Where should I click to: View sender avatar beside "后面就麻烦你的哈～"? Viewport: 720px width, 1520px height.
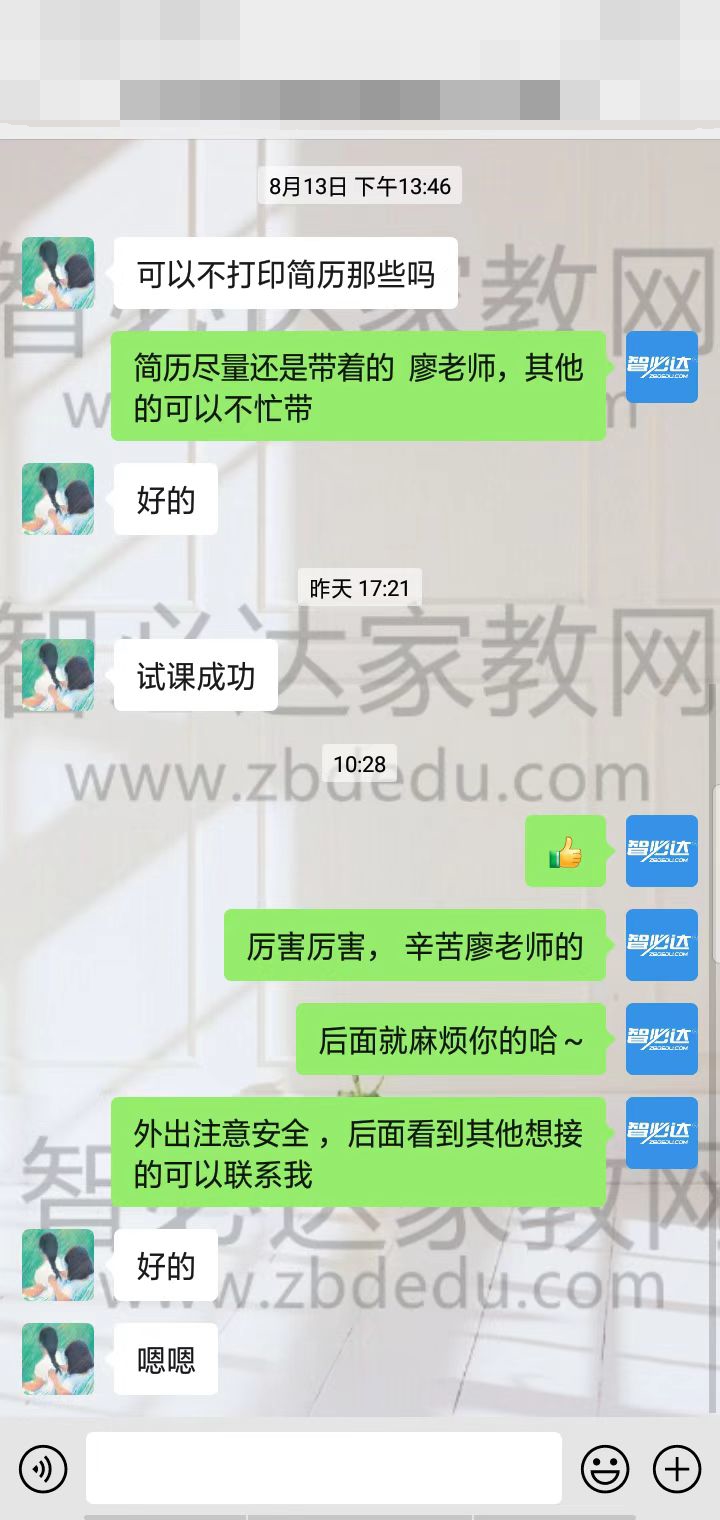pos(662,1039)
